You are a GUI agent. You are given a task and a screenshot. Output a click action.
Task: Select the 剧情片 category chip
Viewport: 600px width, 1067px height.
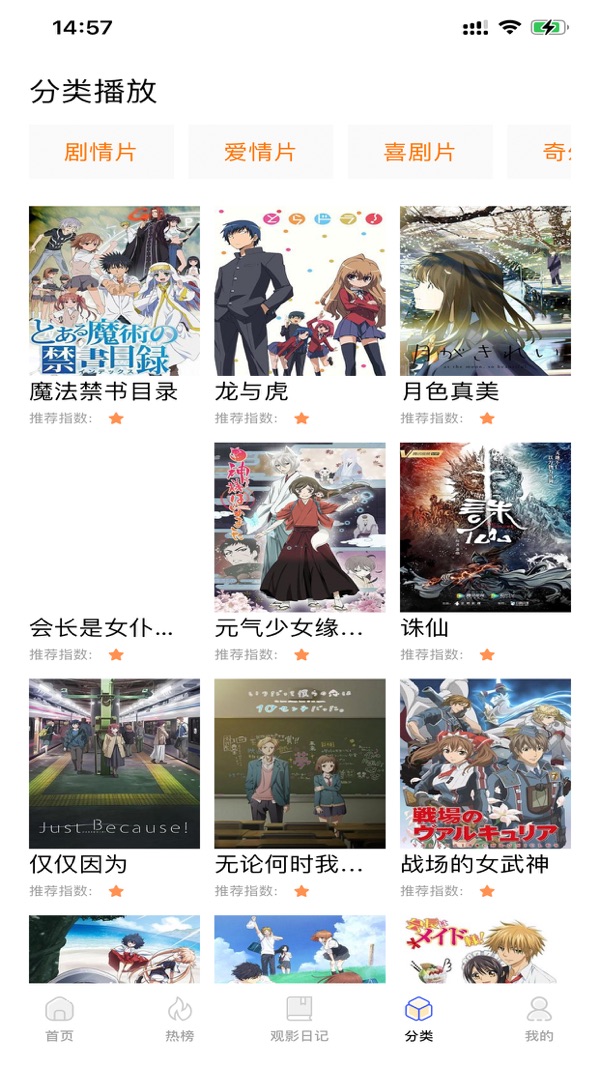(x=100, y=152)
